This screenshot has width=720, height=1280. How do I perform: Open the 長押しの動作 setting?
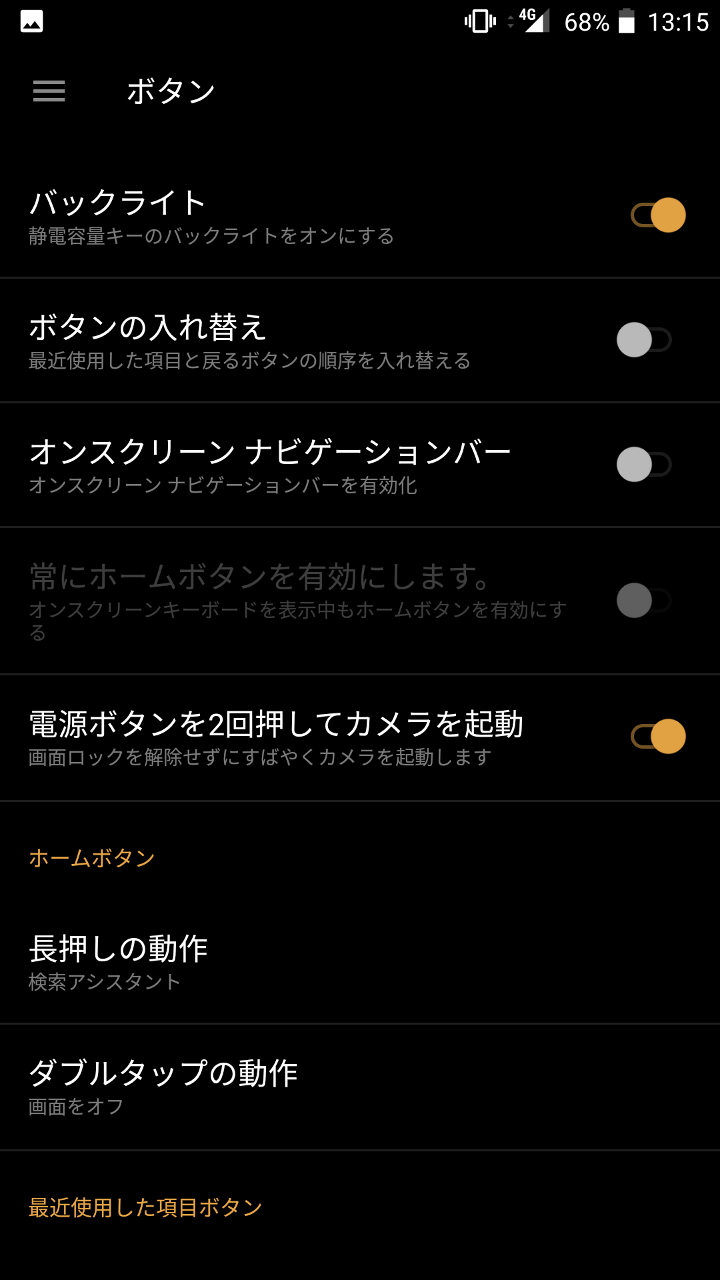pyautogui.click(x=118, y=961)
